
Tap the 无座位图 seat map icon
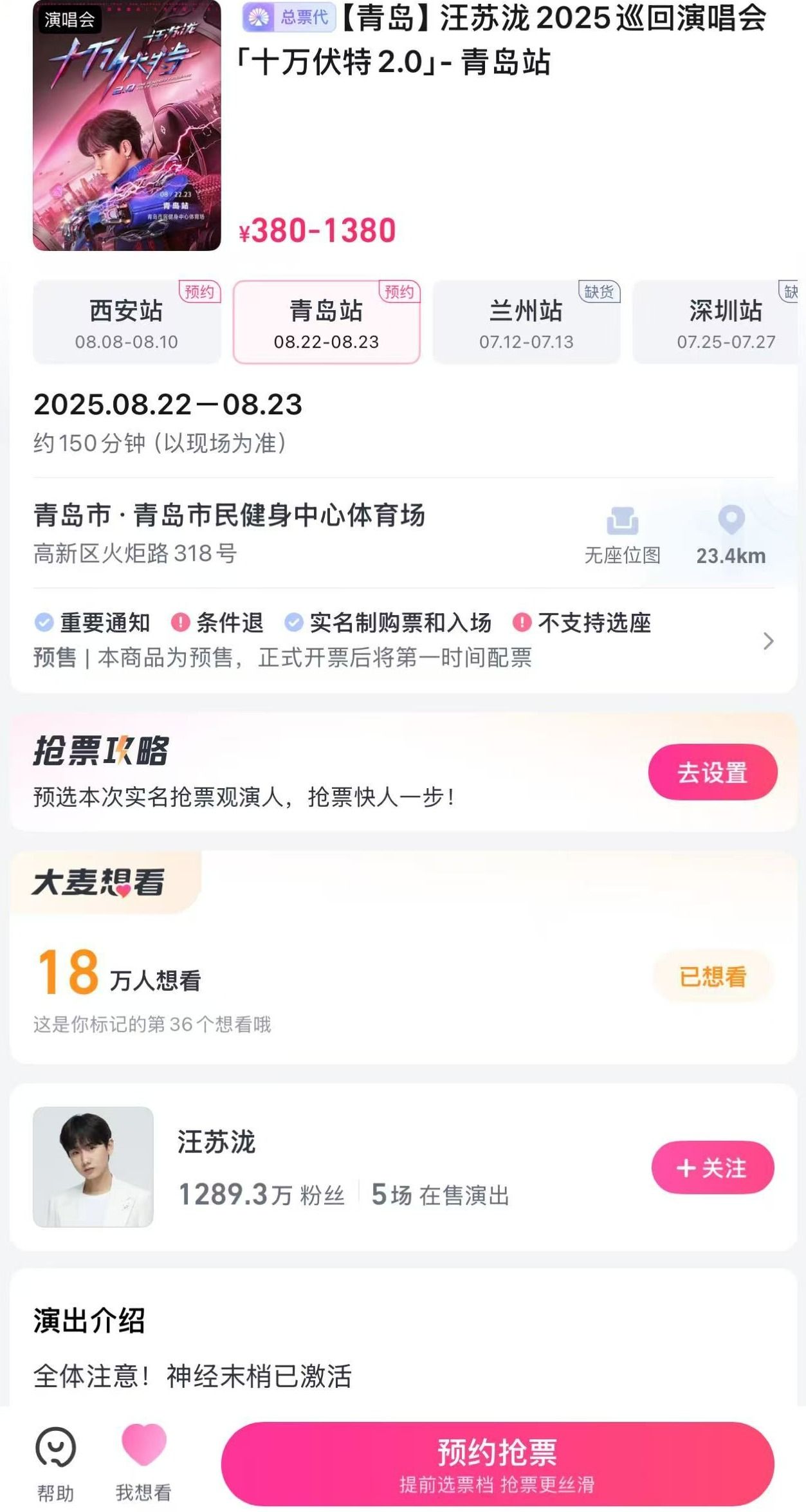(622, 535)
